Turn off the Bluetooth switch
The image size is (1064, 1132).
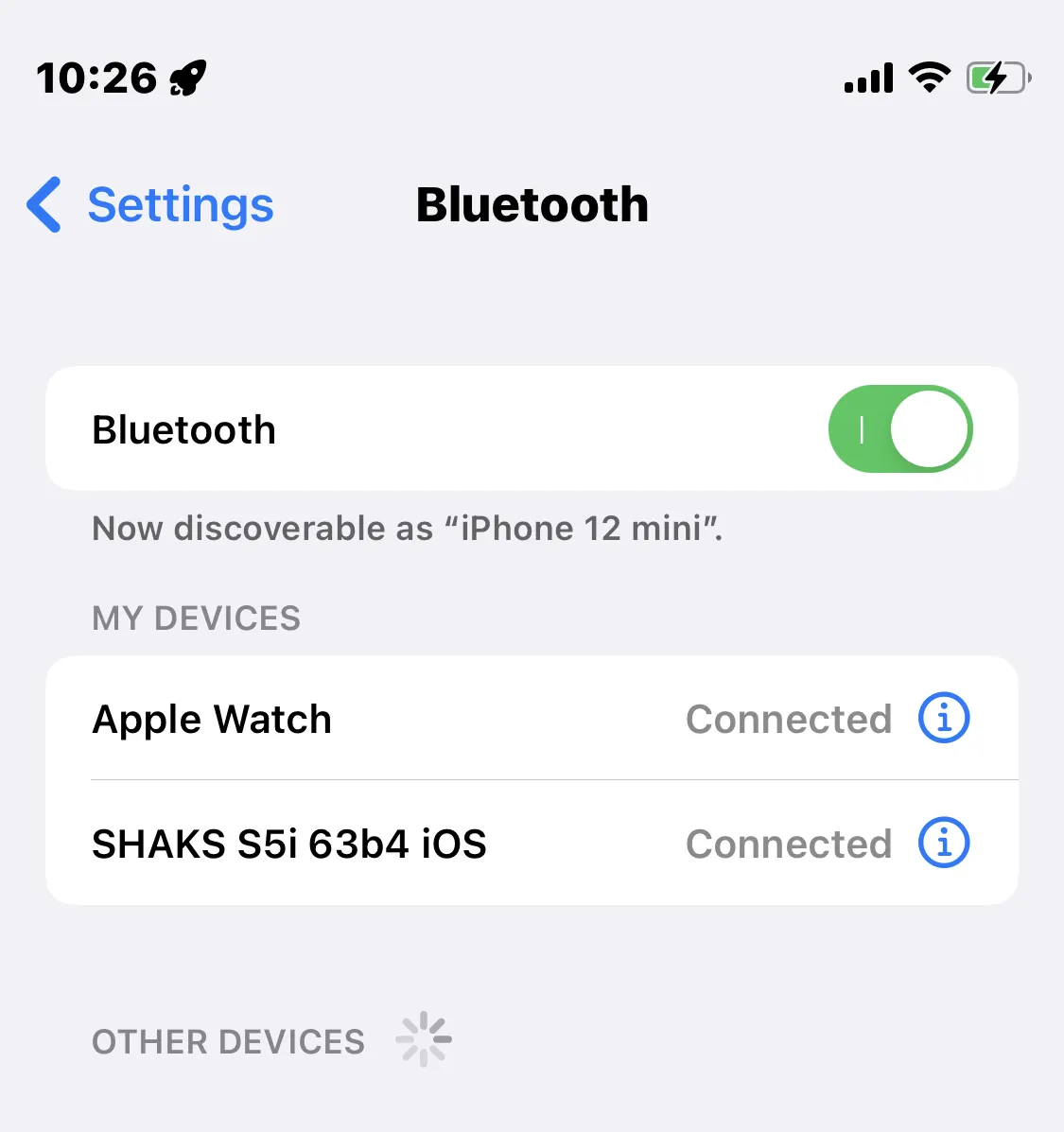click(x=899, y=429)
